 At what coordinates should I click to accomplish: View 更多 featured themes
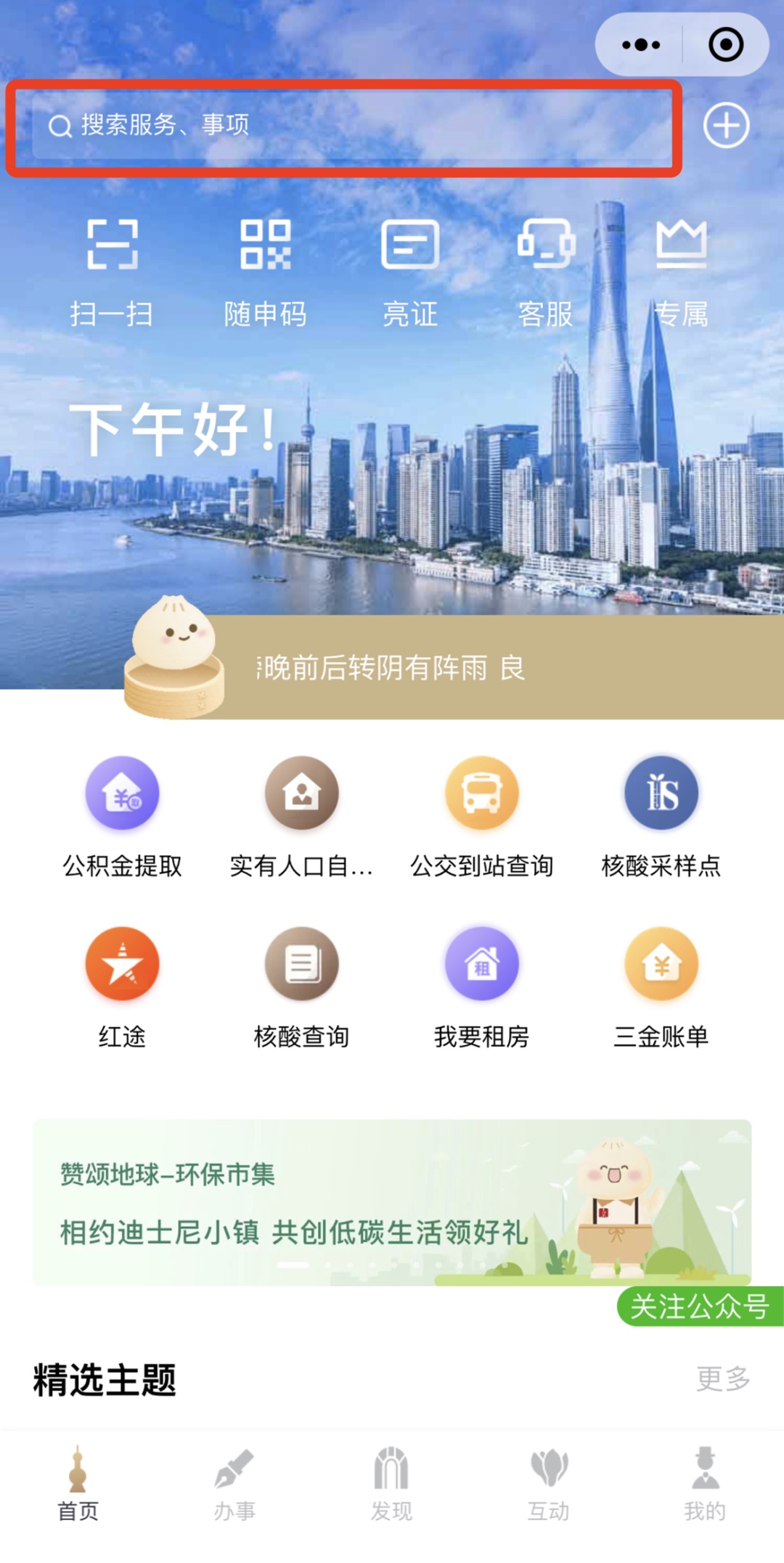pyautogui.click(x=723, y=1379)
